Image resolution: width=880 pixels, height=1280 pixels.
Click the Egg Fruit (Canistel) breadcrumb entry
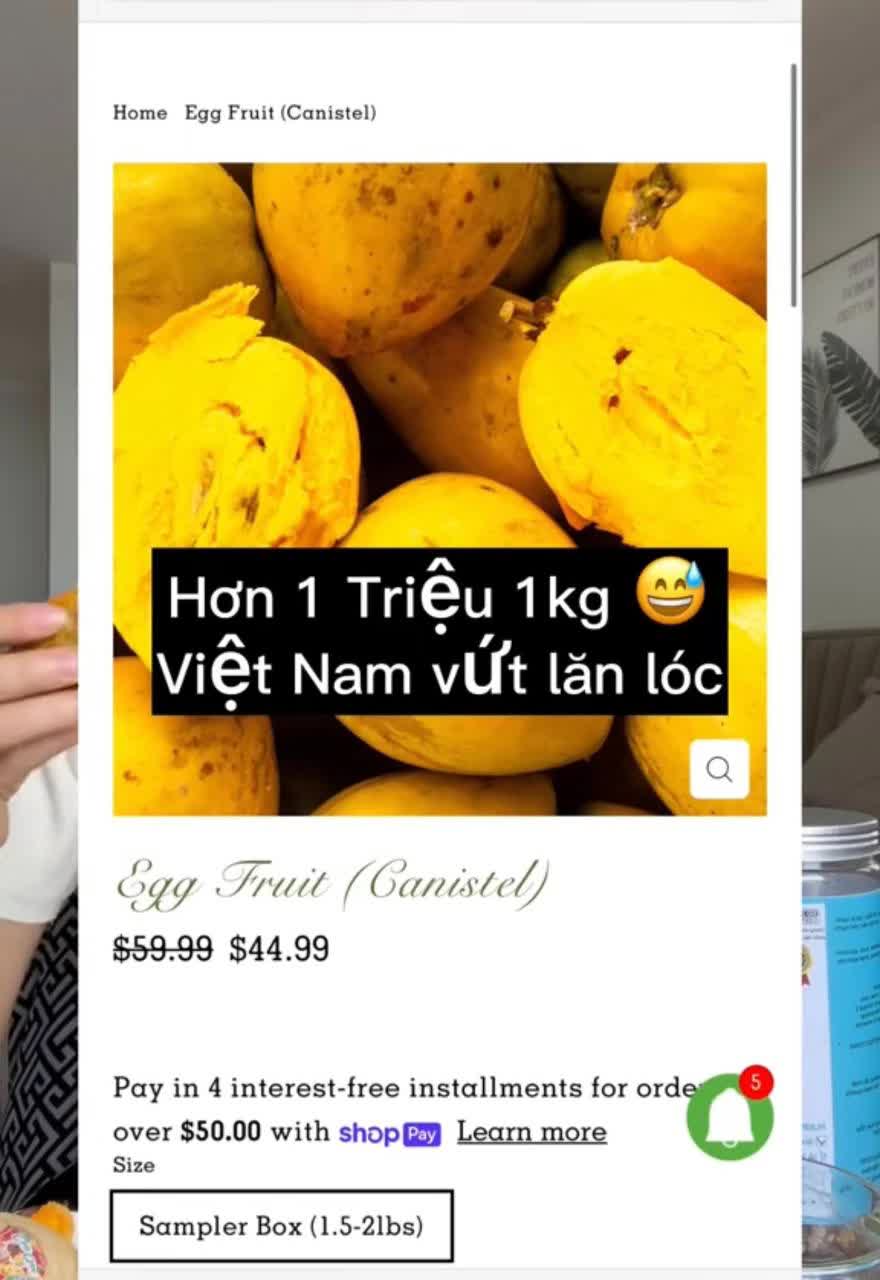pos(280,113)
